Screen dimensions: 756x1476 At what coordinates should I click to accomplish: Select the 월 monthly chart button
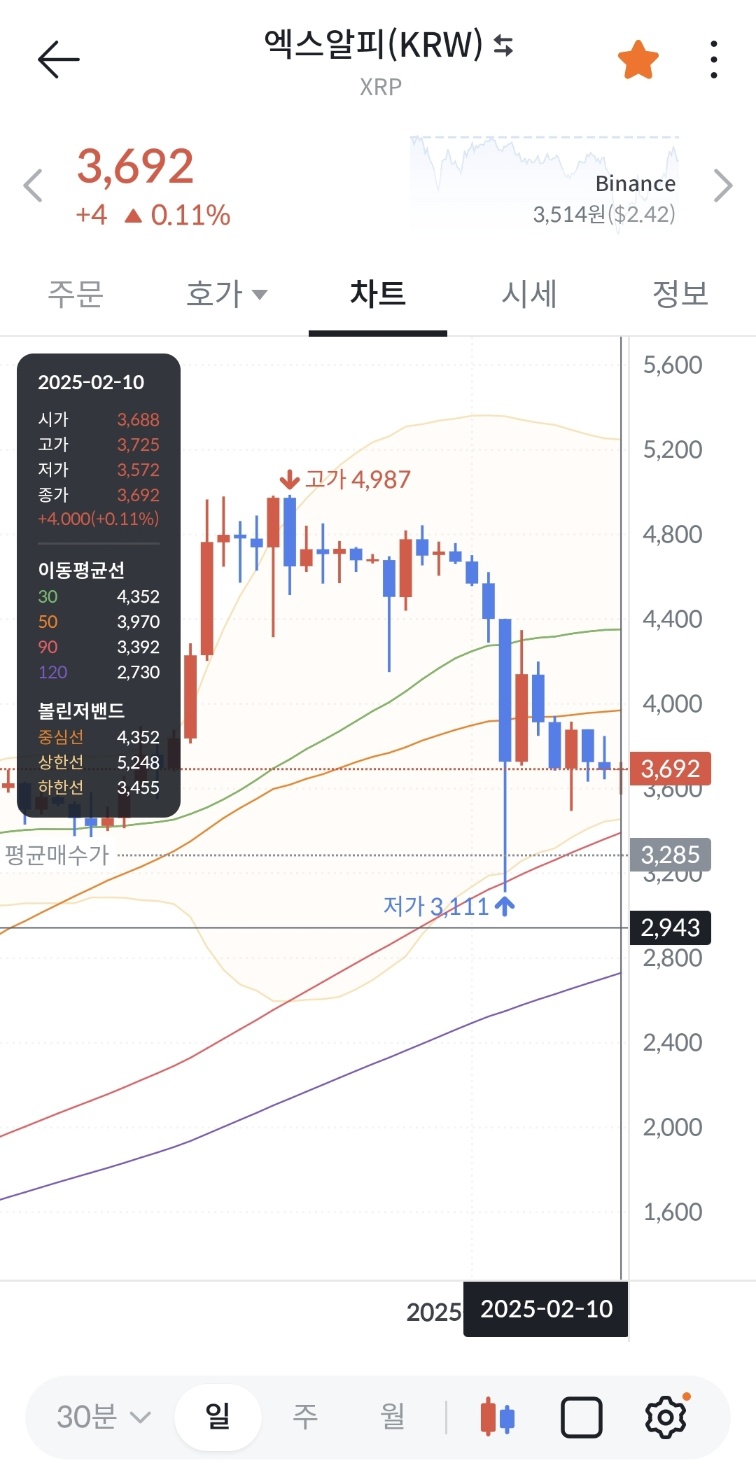point(392,1417)
